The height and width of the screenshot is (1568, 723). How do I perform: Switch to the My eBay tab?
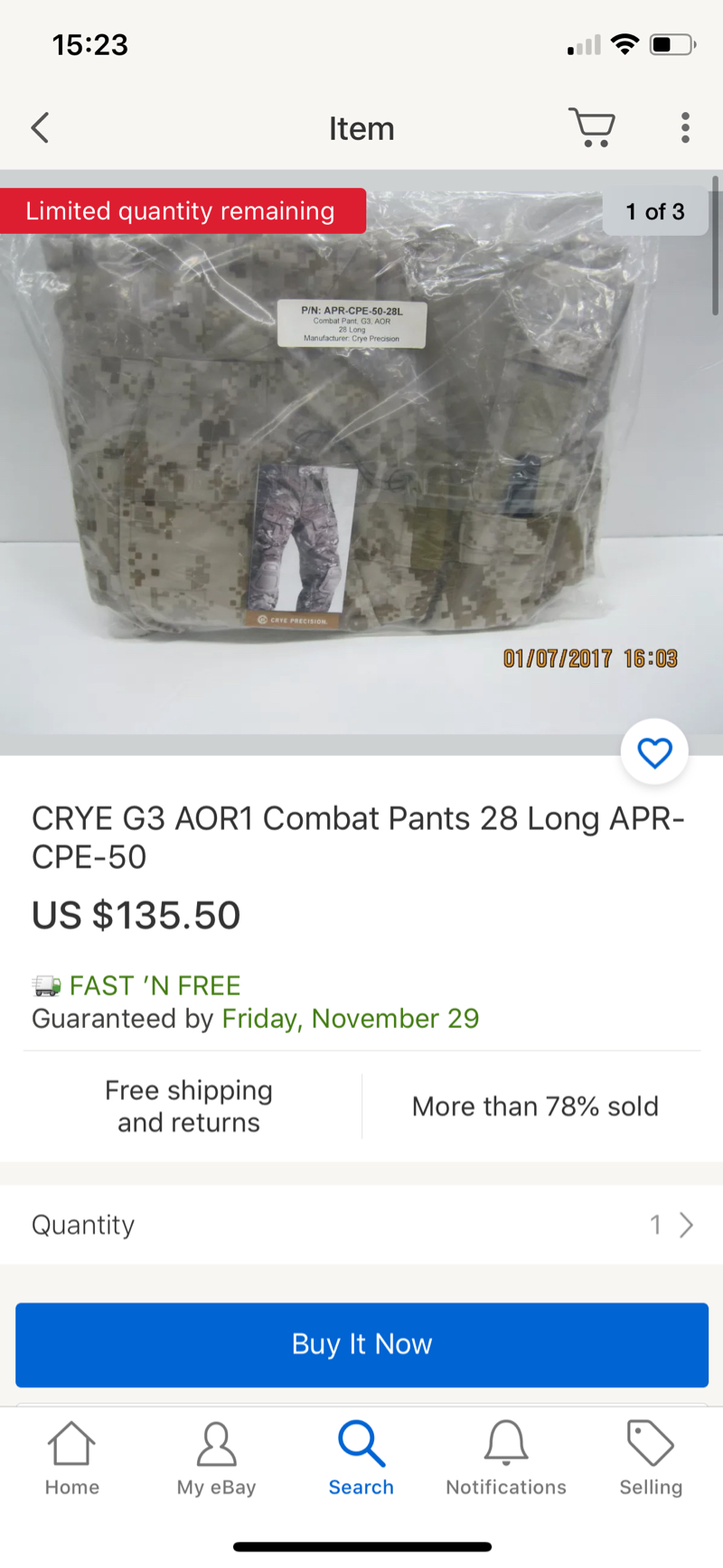click(x=217, y=1458)
